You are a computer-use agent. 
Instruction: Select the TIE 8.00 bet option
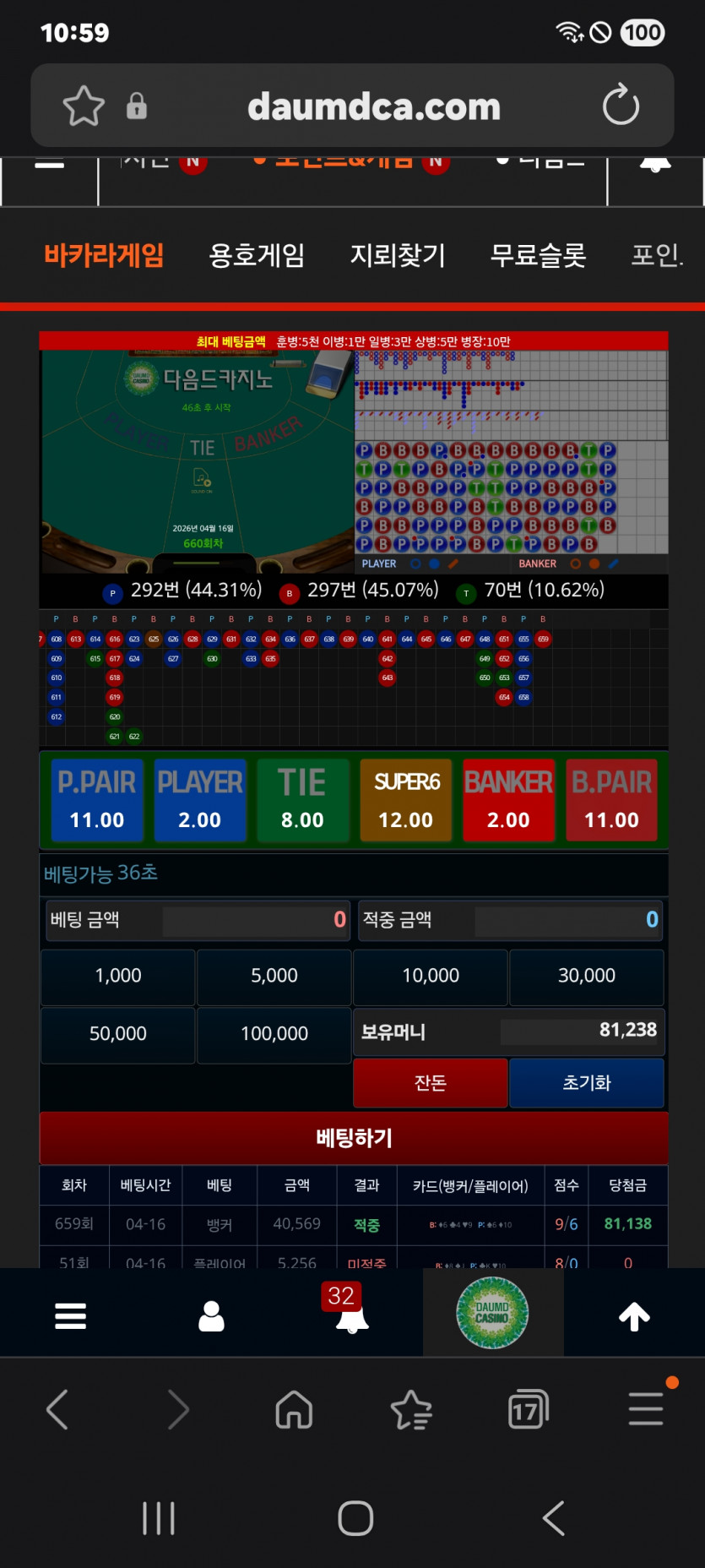tap(302, 799)
